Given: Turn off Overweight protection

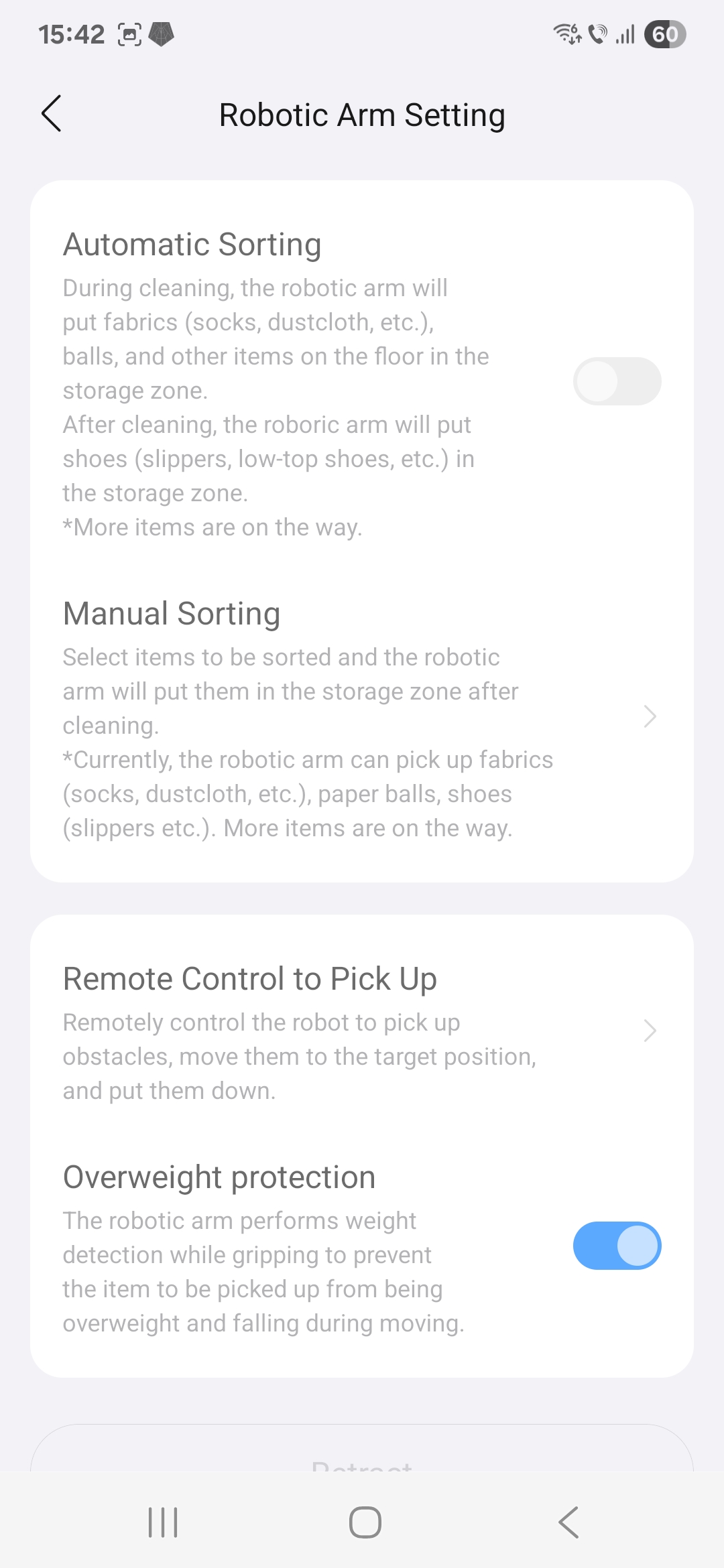Looking at the screenshot, I should [617, 1246].
